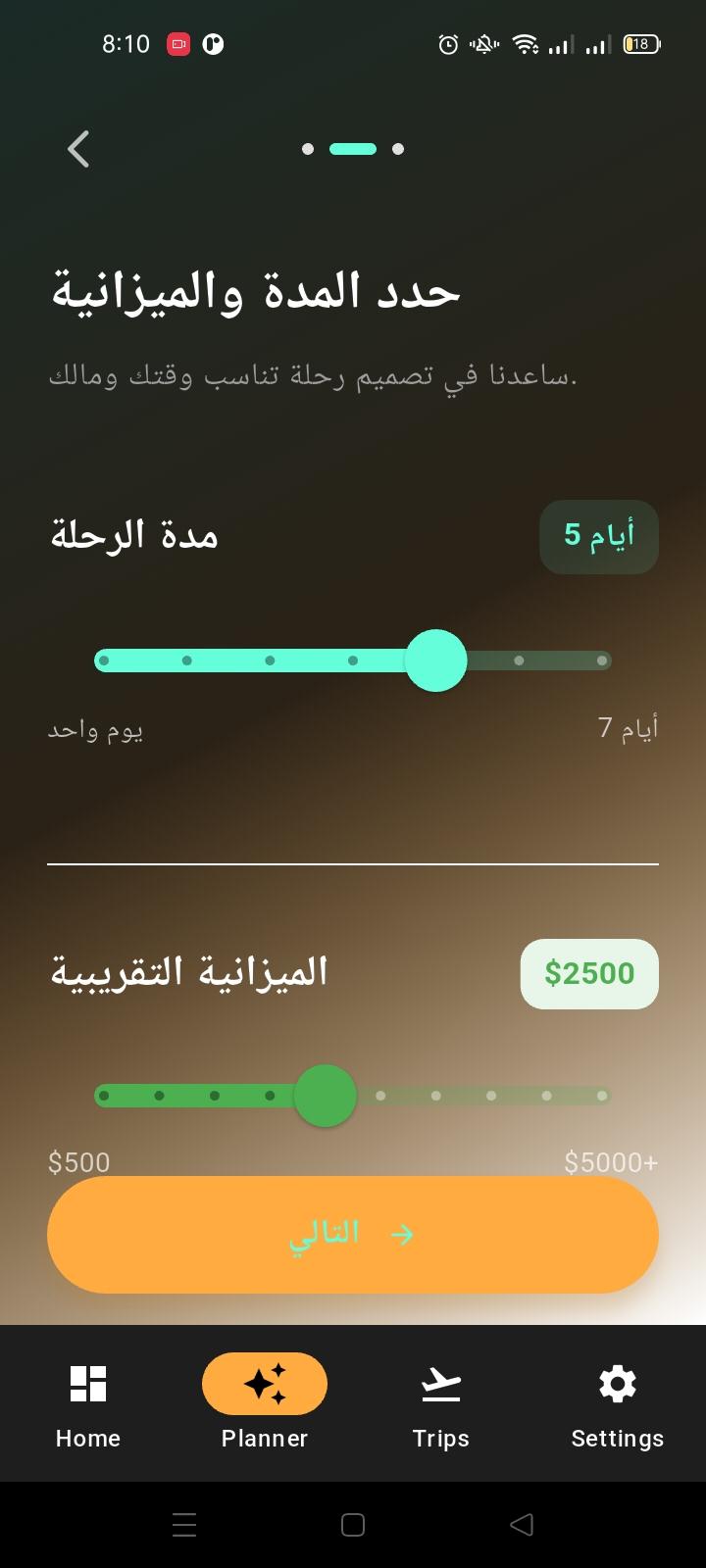The image size is (706, 1568).
Task: Select the Home icon in bottom navigation
Action: (x=87, y=1383)
